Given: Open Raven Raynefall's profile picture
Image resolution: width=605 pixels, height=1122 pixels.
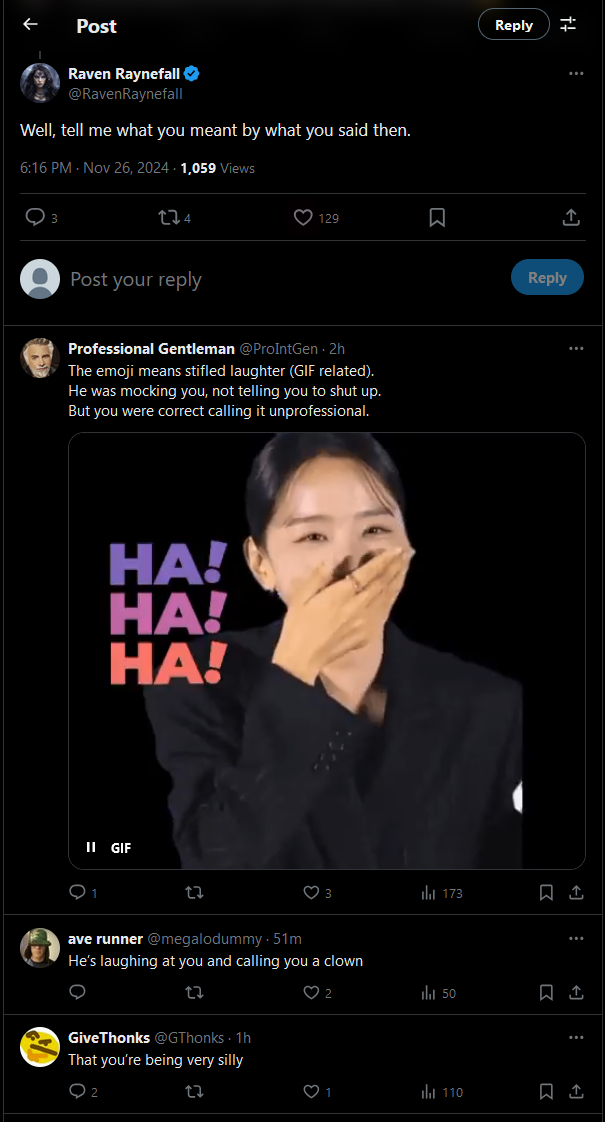Looking at the screenshot, I should click(40, 83).
